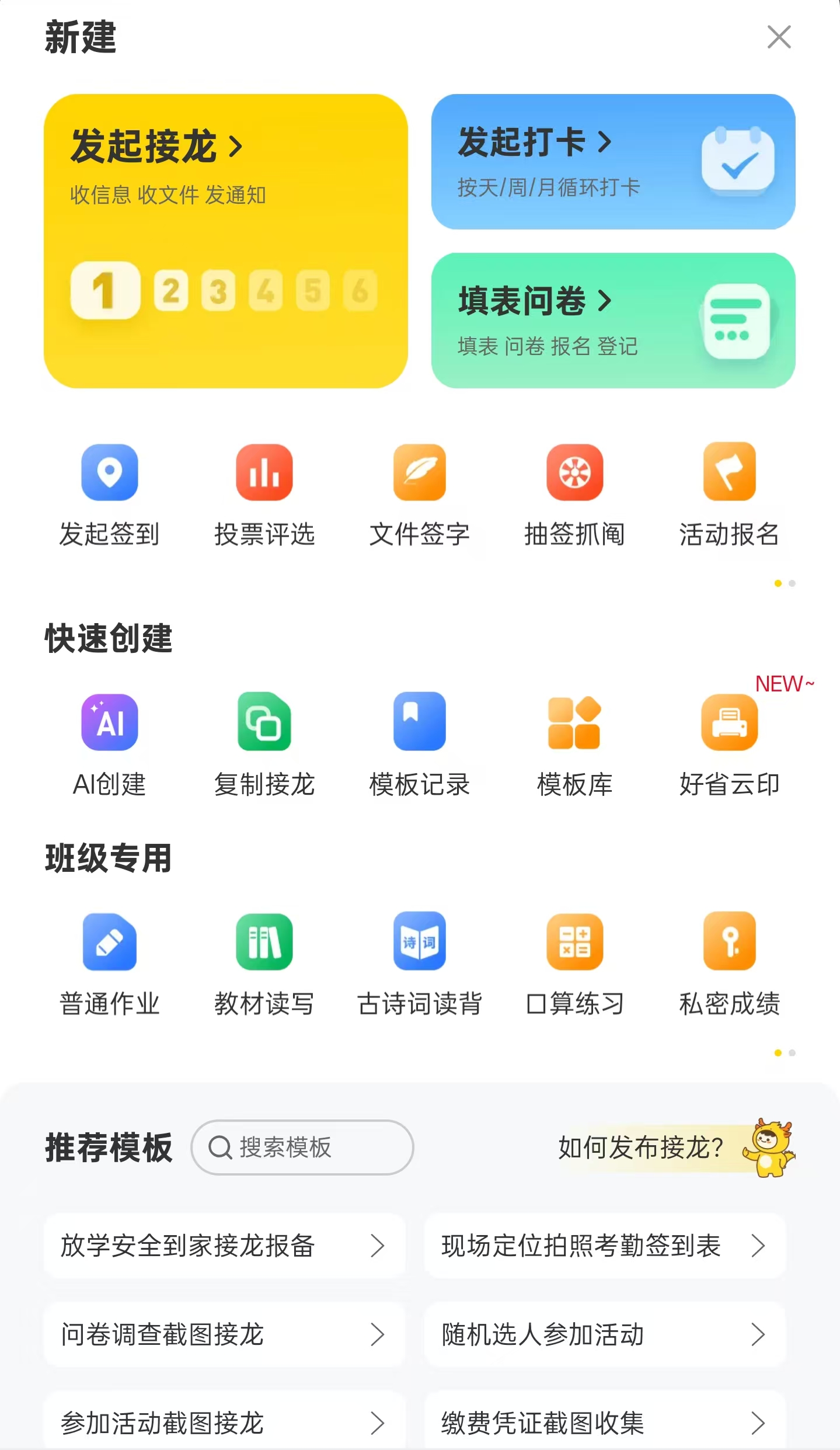Tap 抽签抓阄

tap(574, 493)
